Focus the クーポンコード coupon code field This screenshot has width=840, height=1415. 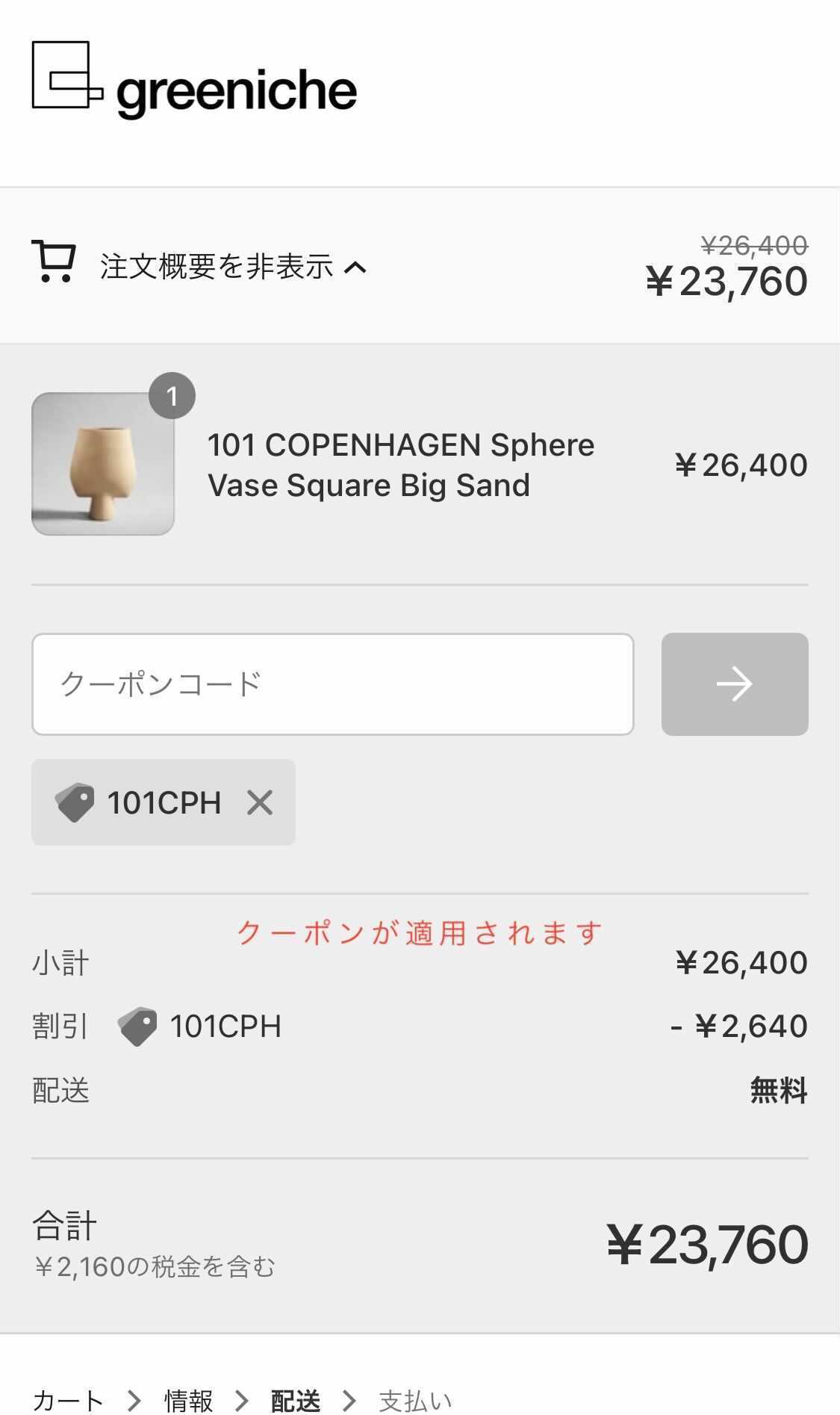click(332, 684)
